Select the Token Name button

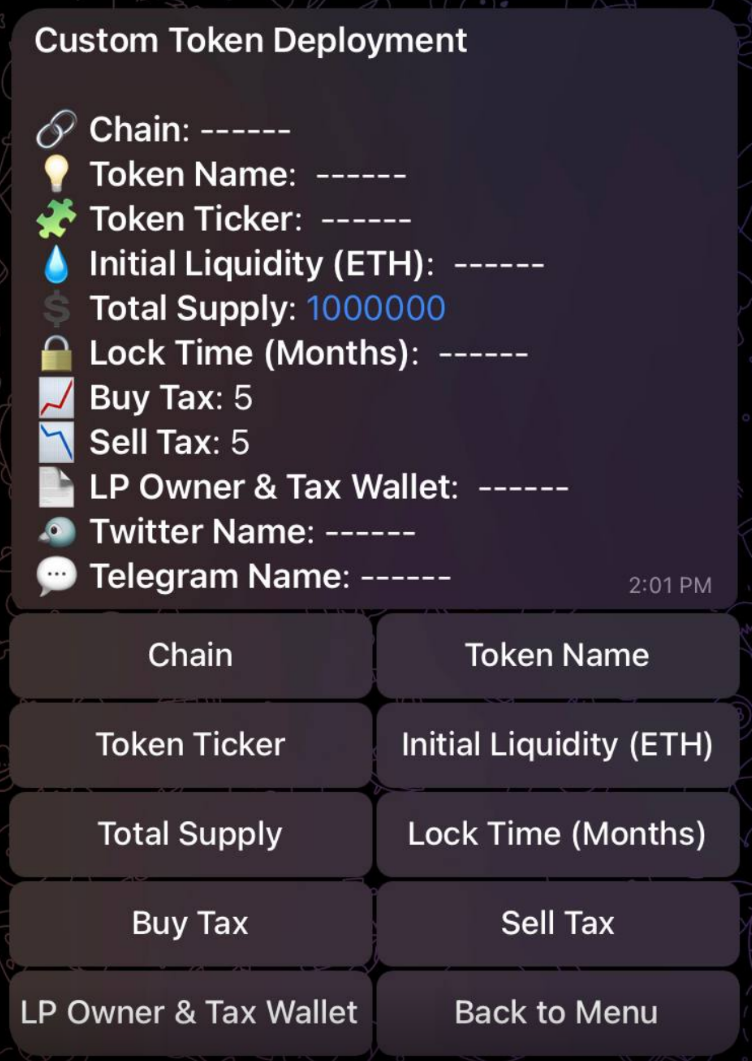(x=557, y=655)
